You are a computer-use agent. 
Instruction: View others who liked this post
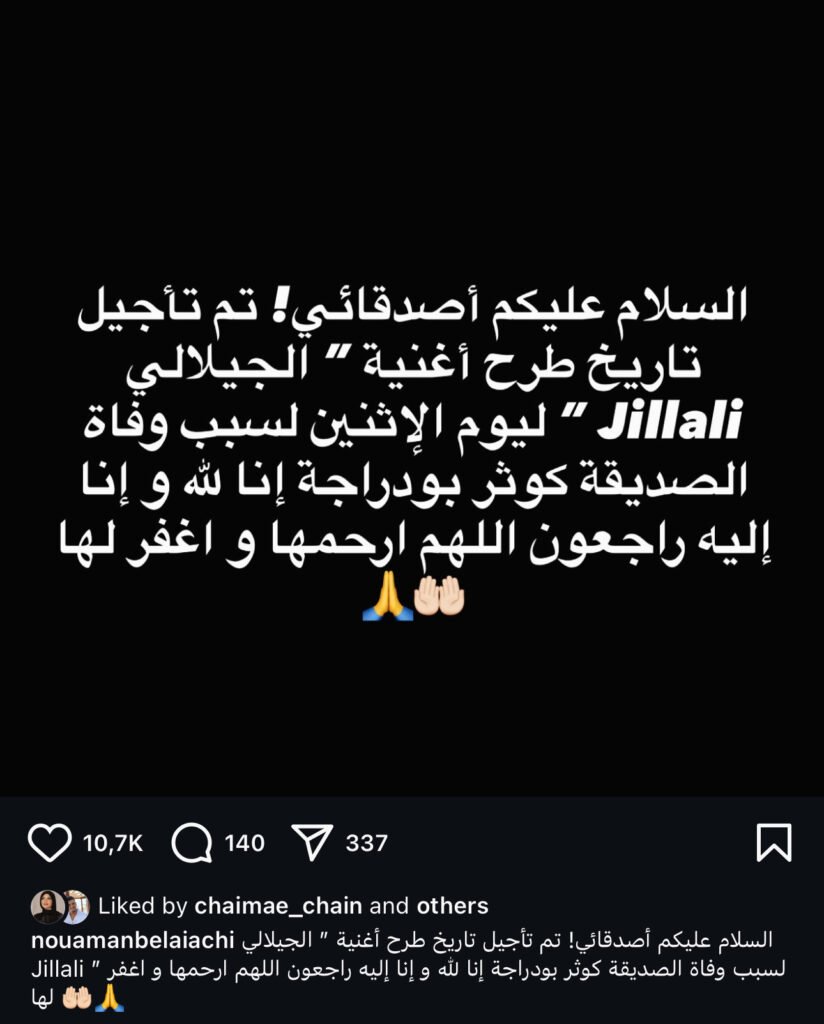[x=452, y=906]
